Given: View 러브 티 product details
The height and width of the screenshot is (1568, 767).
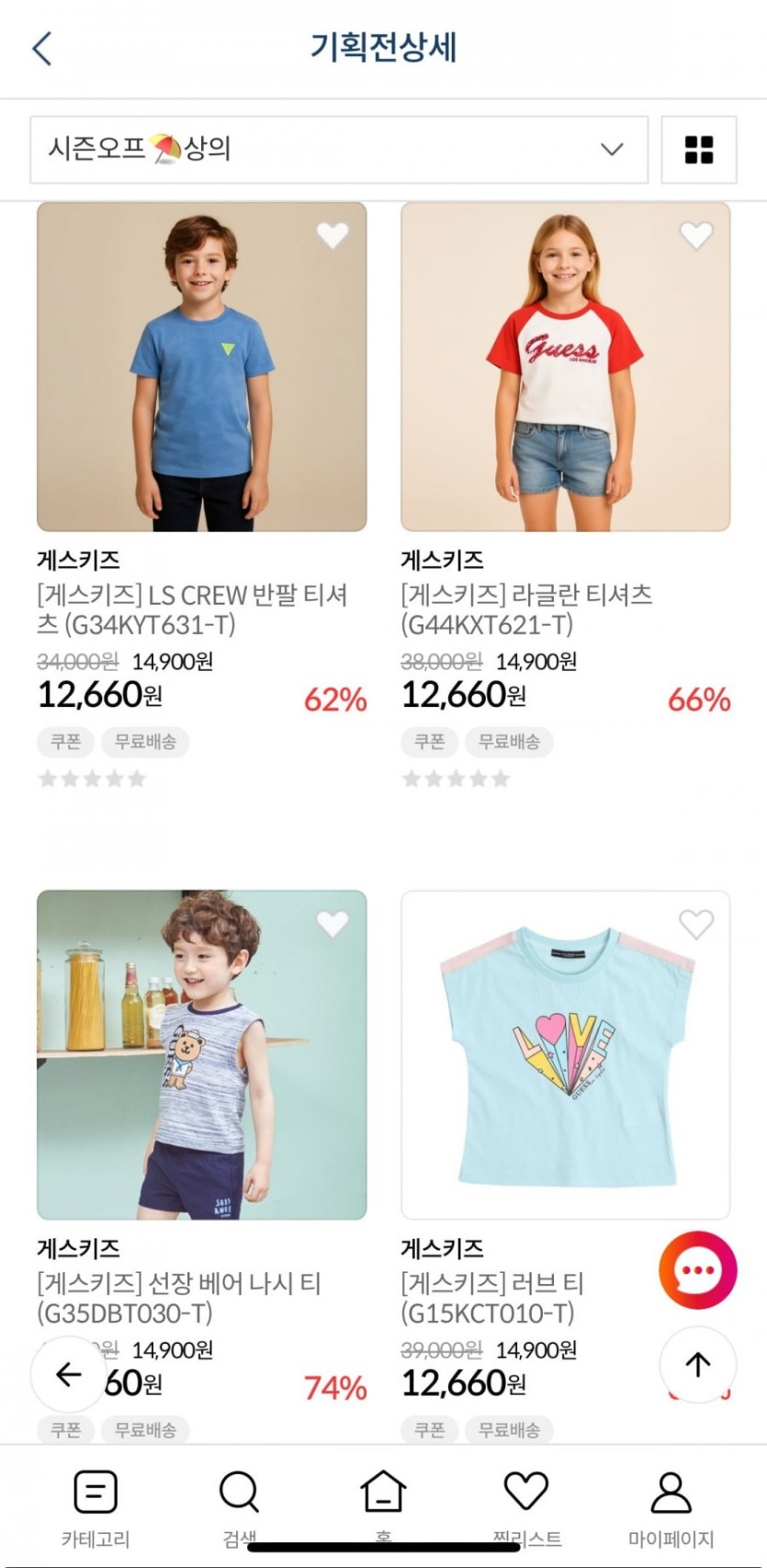Looking at the screenshot, I should tap(565, 1054).
